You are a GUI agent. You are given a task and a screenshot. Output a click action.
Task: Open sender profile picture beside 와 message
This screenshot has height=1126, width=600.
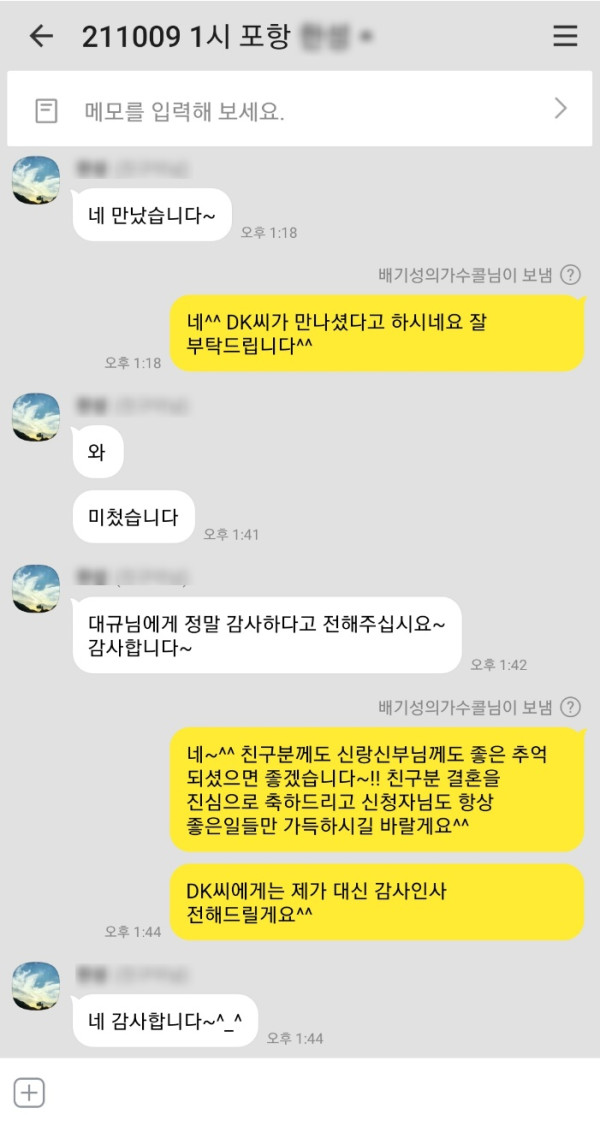pyautogui.click(x=36, y=417)
